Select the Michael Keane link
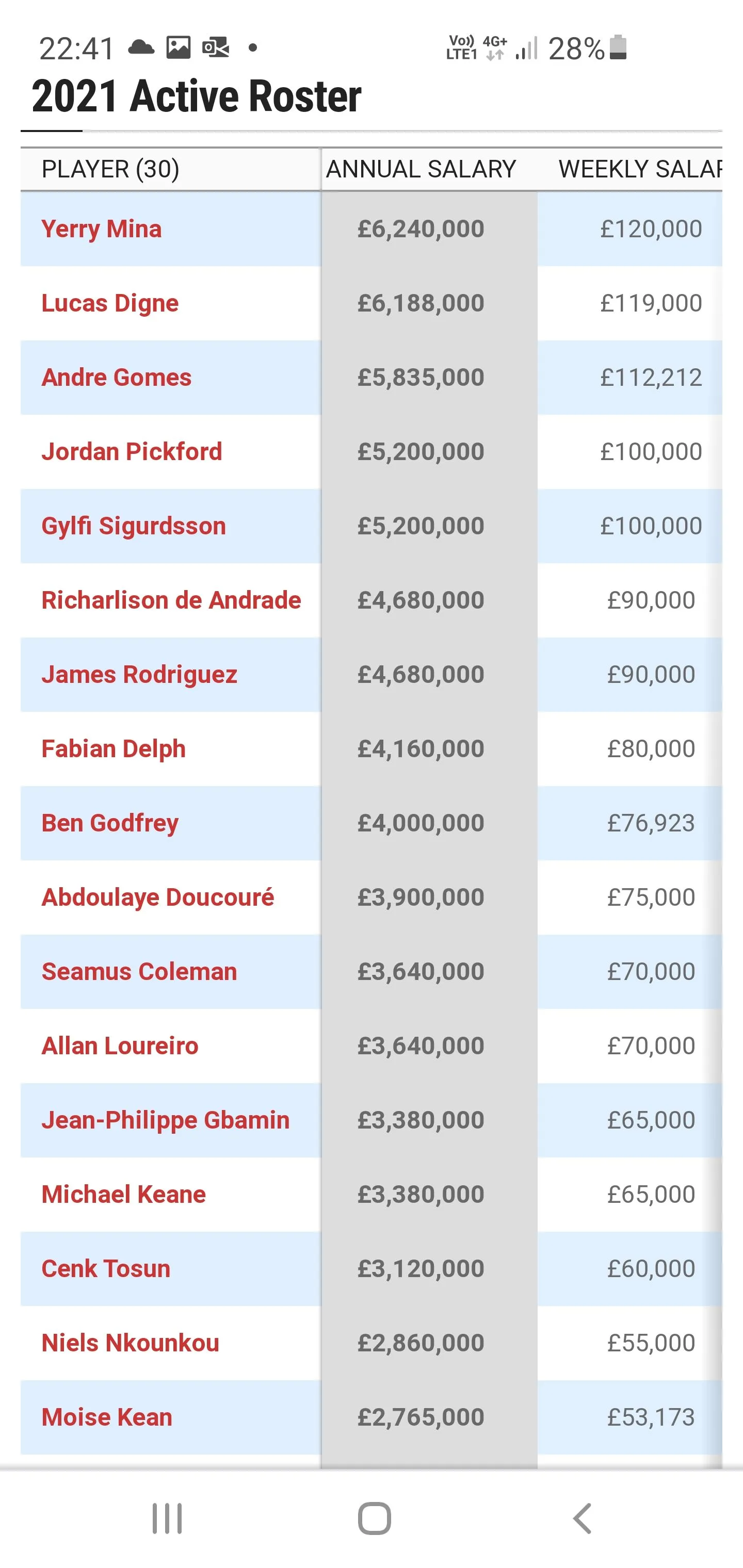 point(124,1194)
